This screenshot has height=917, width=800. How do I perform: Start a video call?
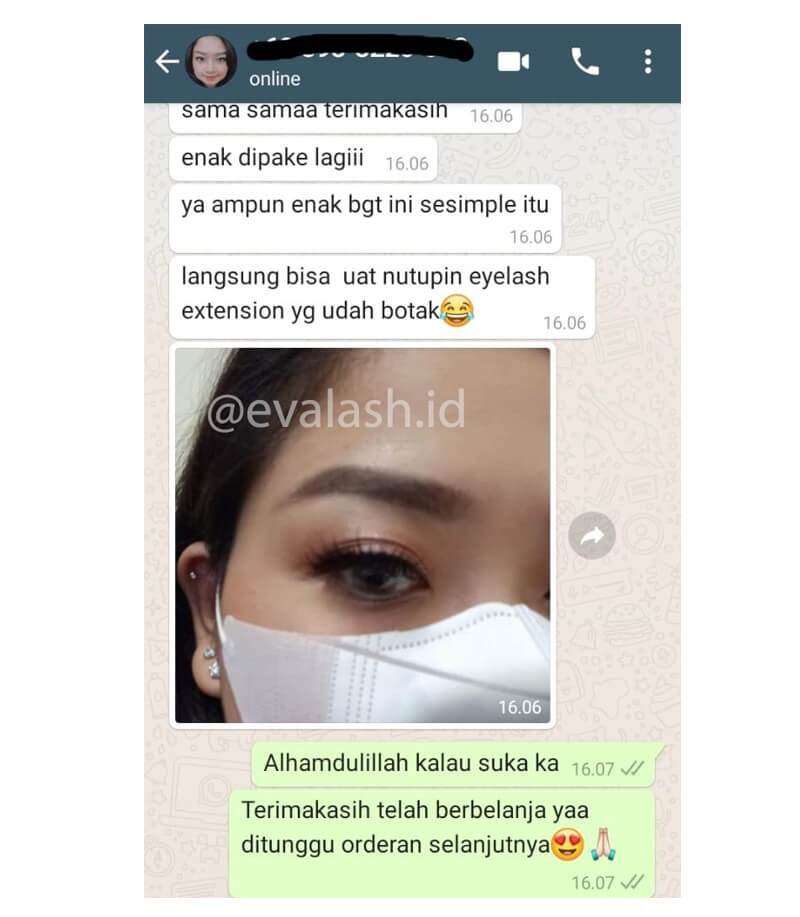[x=513, y=62]
